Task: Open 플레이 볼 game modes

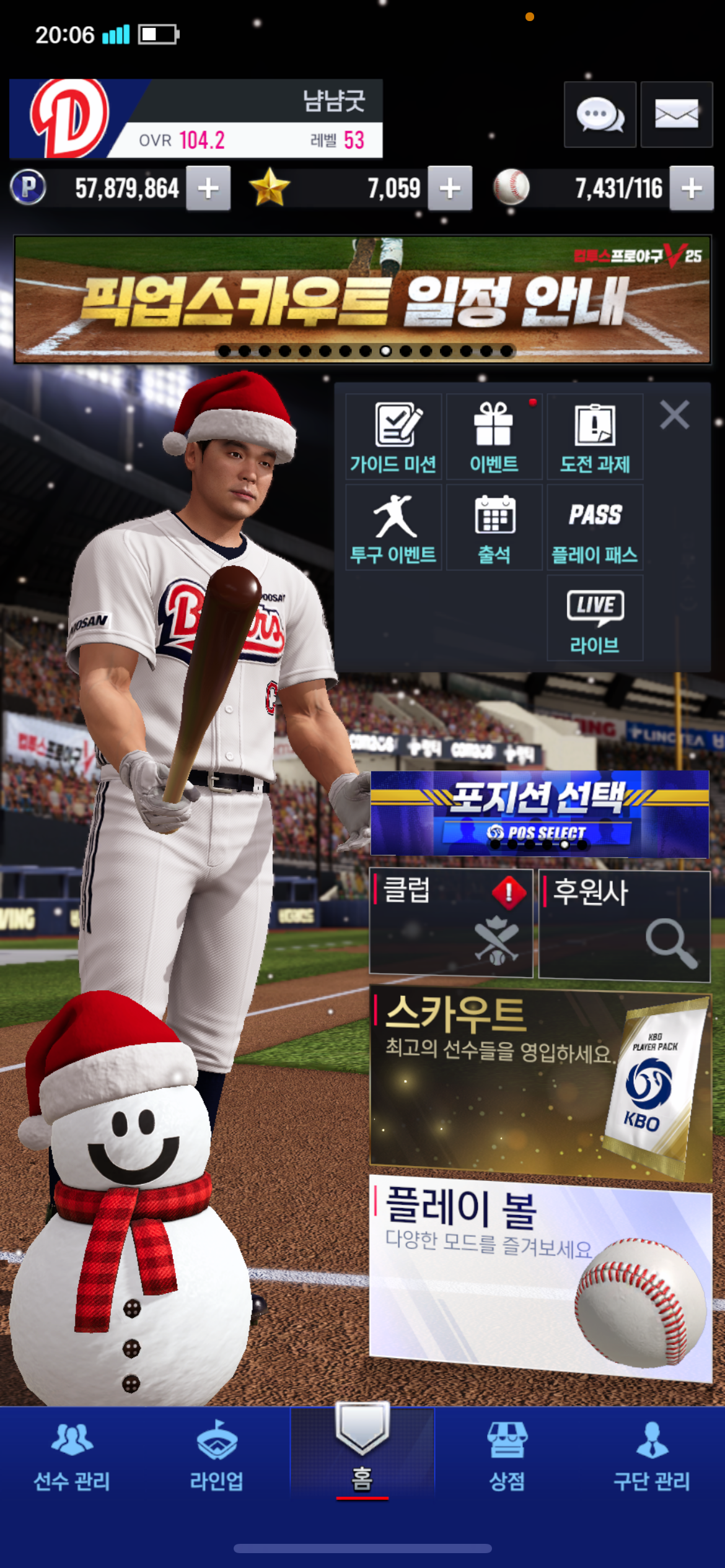Action: click(540, 1276)
